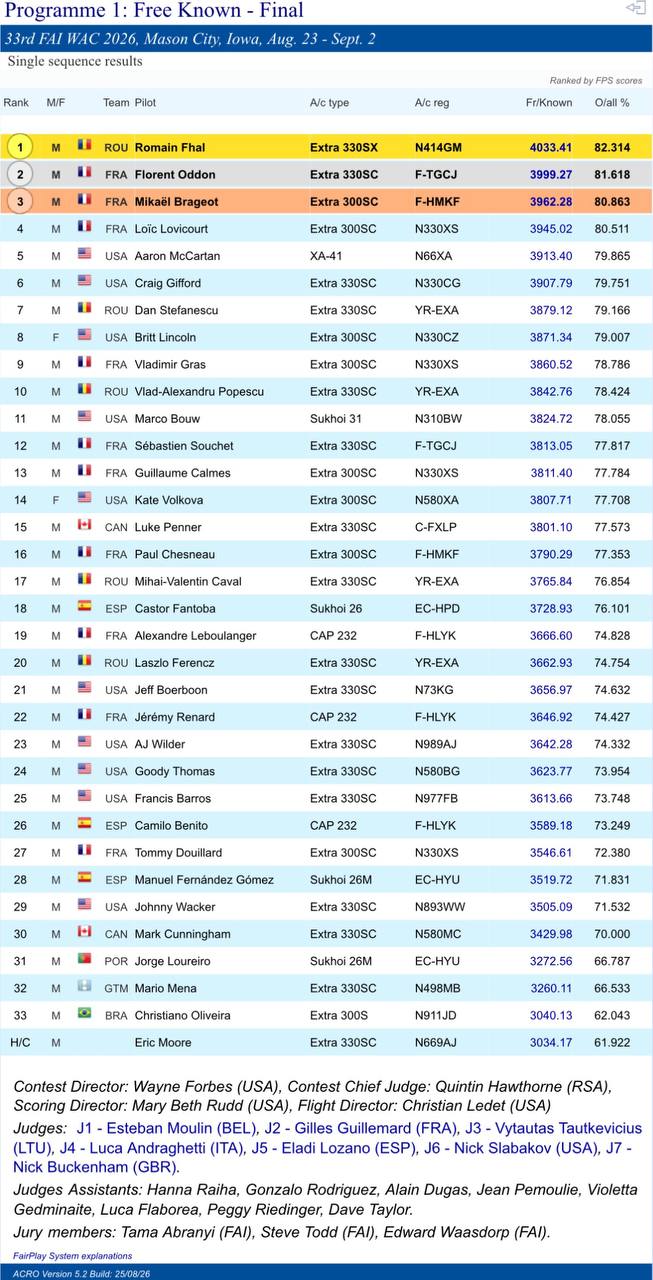This screenshot has width=653, height=1280.
Task: Open Romain Fhal's 4033.41 score details
Action: click(x=551, y=148)
